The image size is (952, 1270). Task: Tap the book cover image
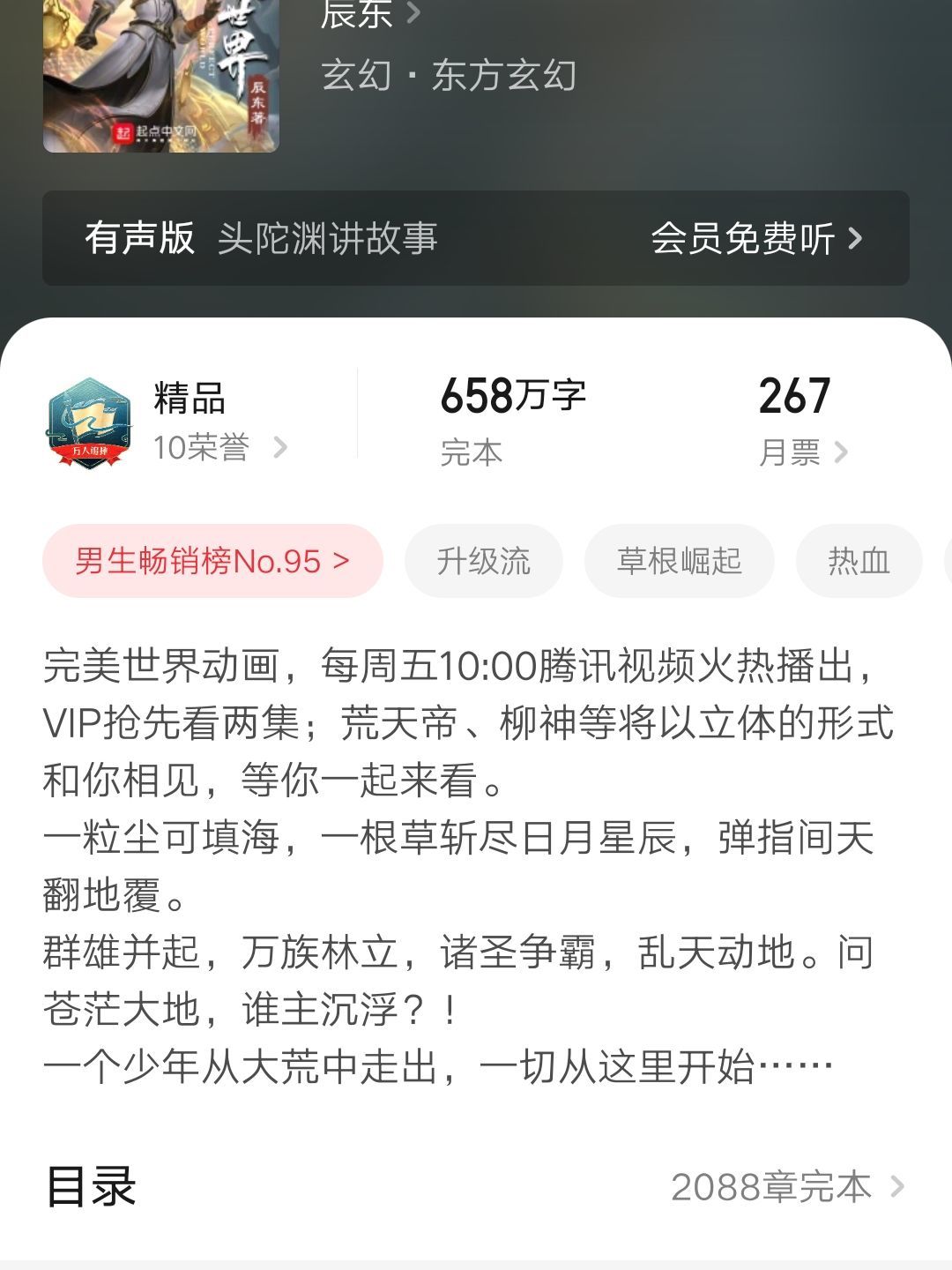pyautogui.click(x=160, y=75)
